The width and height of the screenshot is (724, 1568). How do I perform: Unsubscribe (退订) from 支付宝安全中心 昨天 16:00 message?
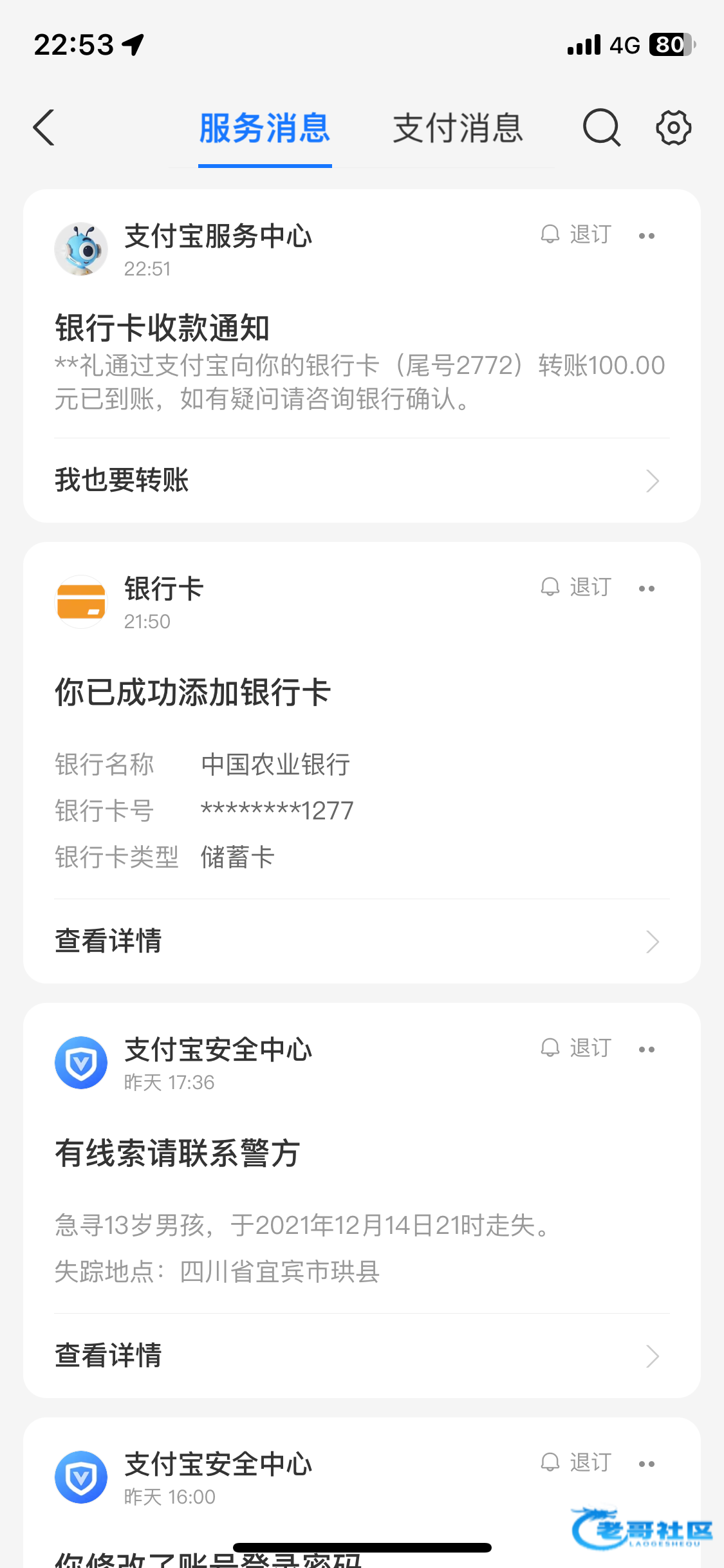point(577,1463)
